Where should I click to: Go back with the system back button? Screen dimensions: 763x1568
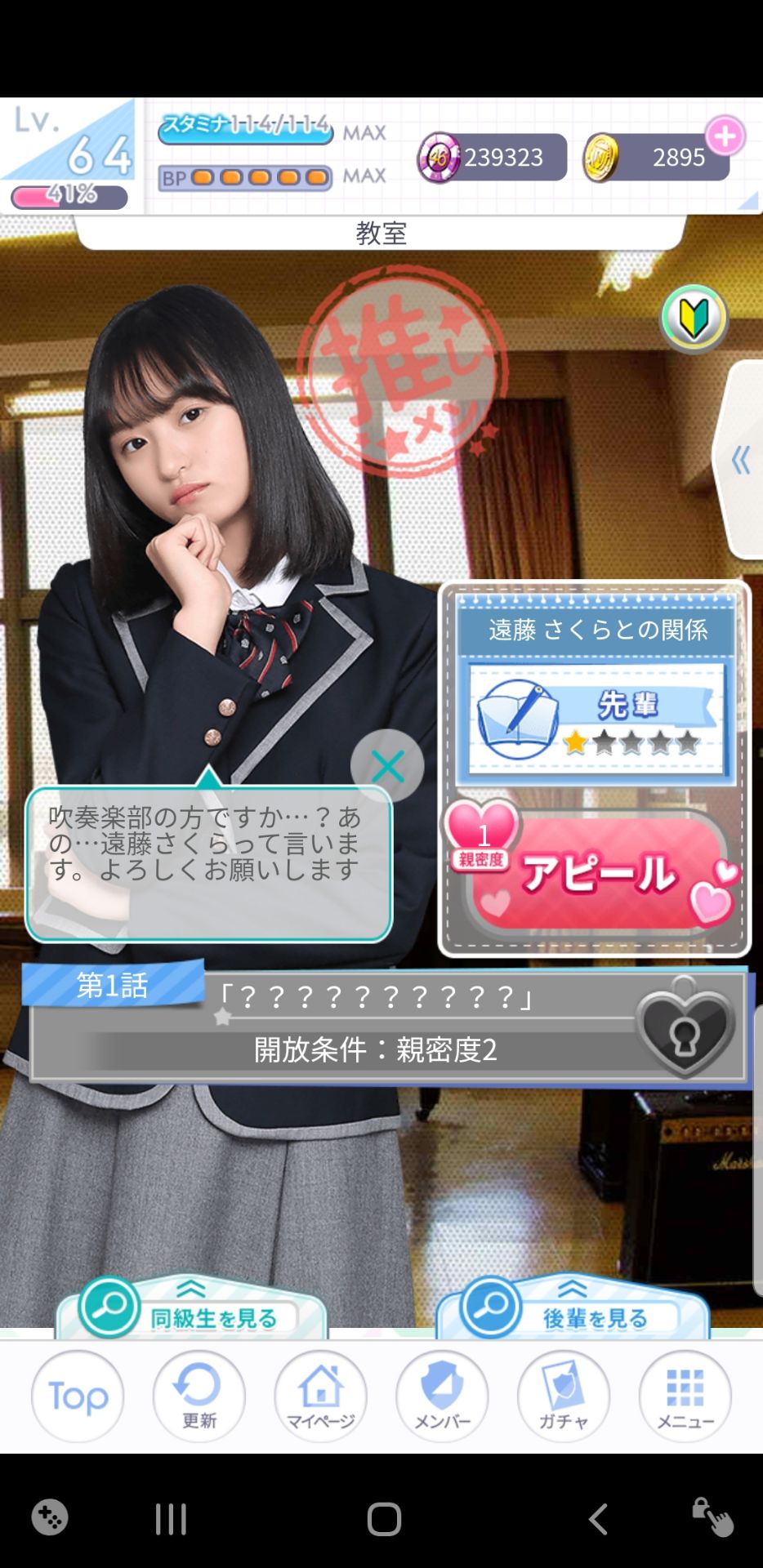598,1520
